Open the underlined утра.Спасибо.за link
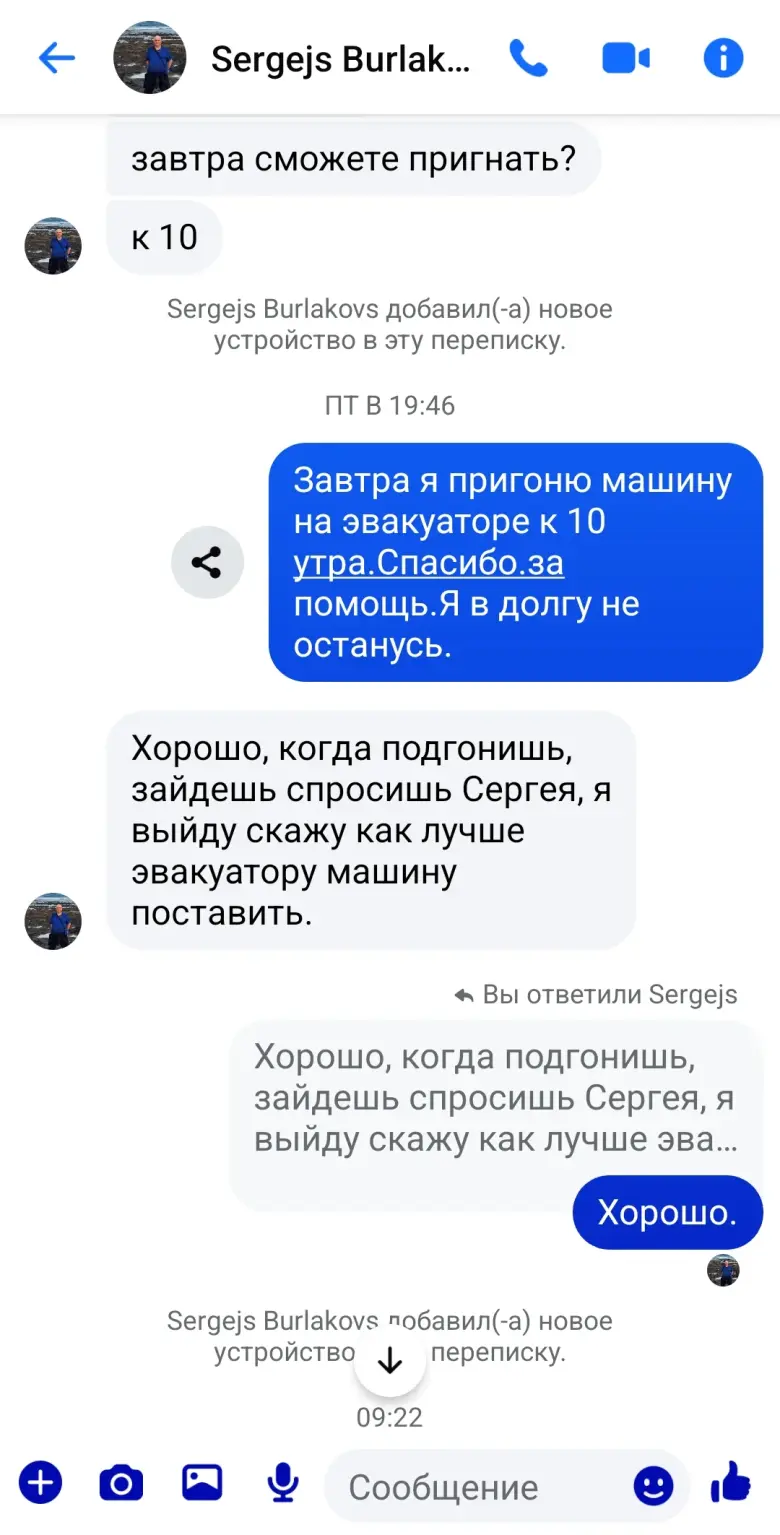 pyautogui.click(x=428, y=563)
